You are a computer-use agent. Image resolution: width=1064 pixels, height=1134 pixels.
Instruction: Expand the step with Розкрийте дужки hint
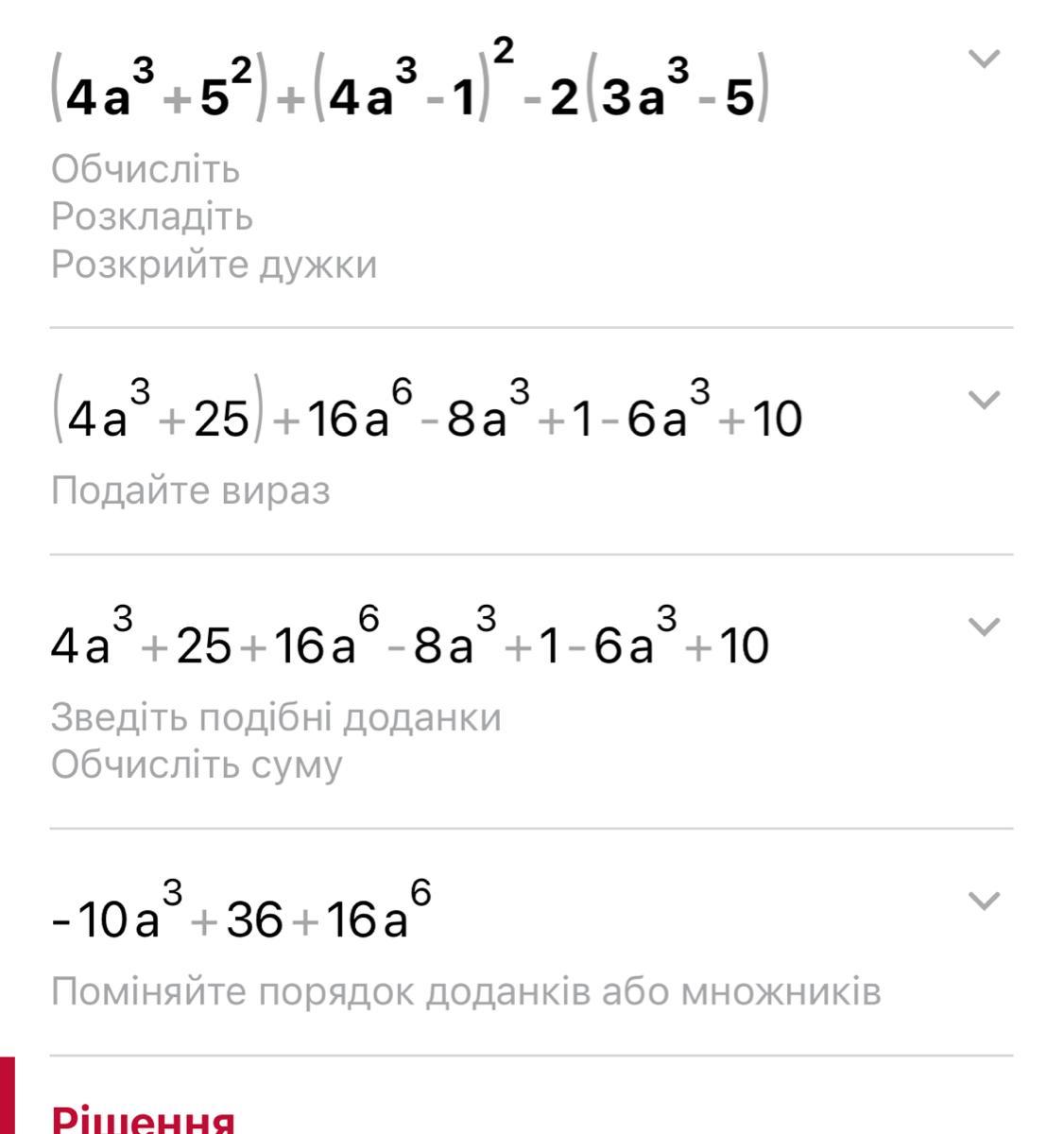[984, 60]
